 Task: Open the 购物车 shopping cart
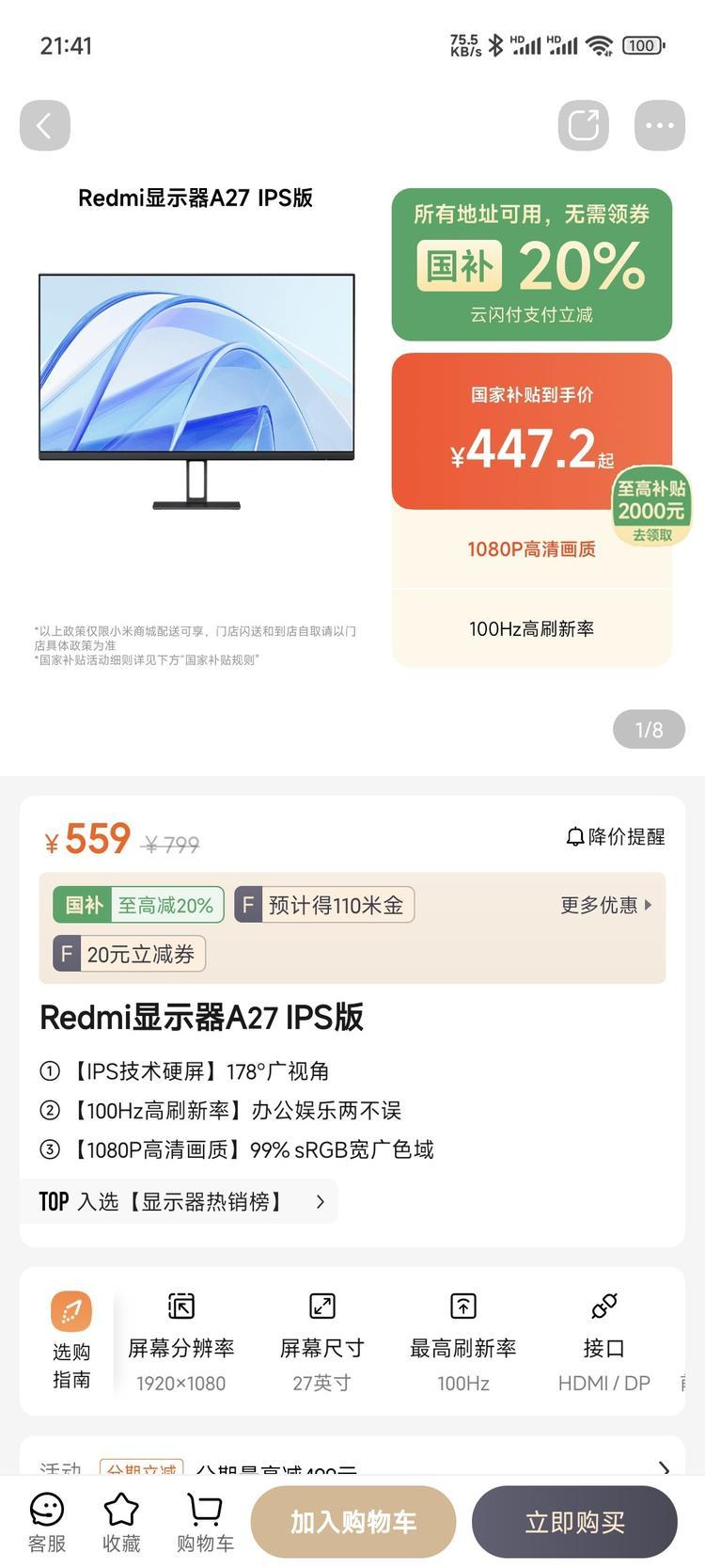(205, 1521)
